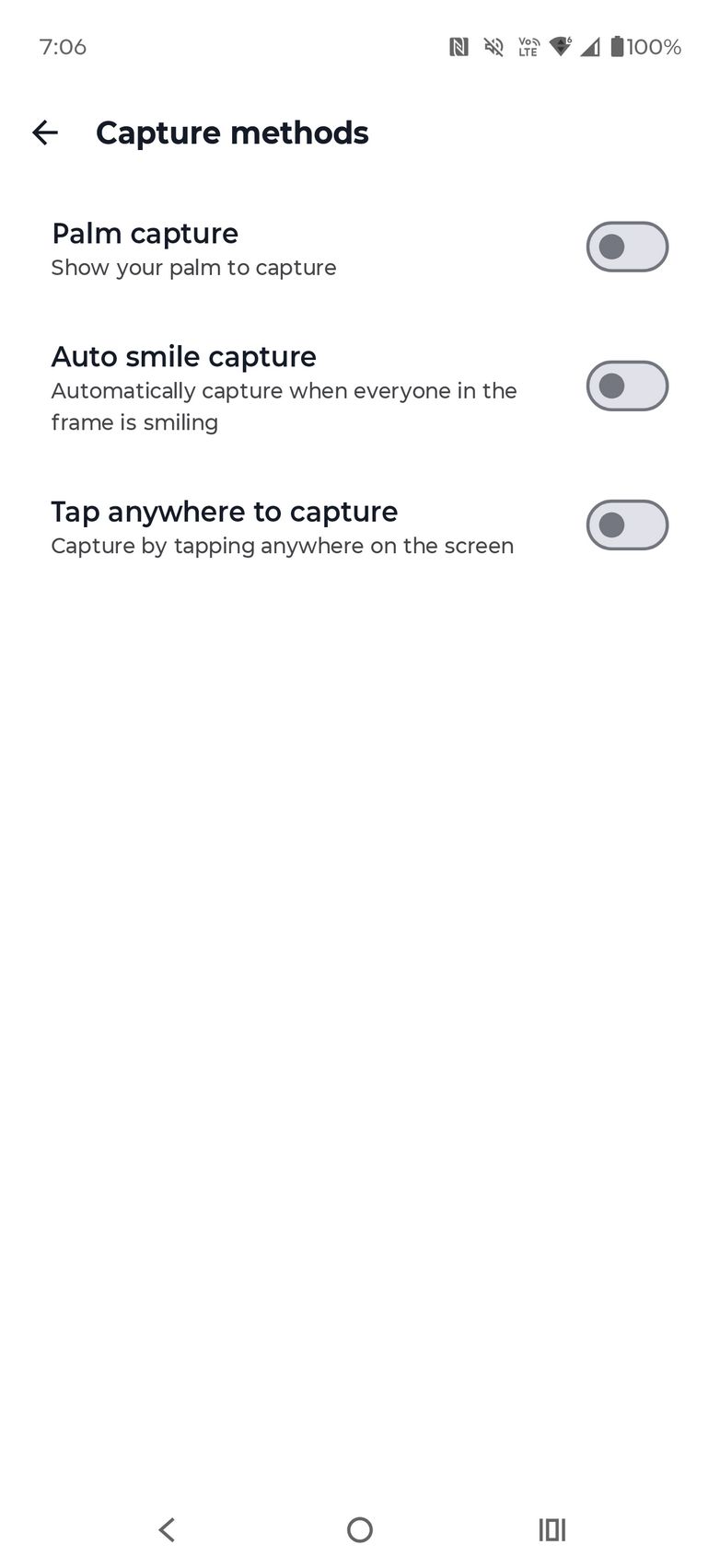720x1568 pixels.
Task: Turn on Auto smile capture
Action: [x=627, y=386]
